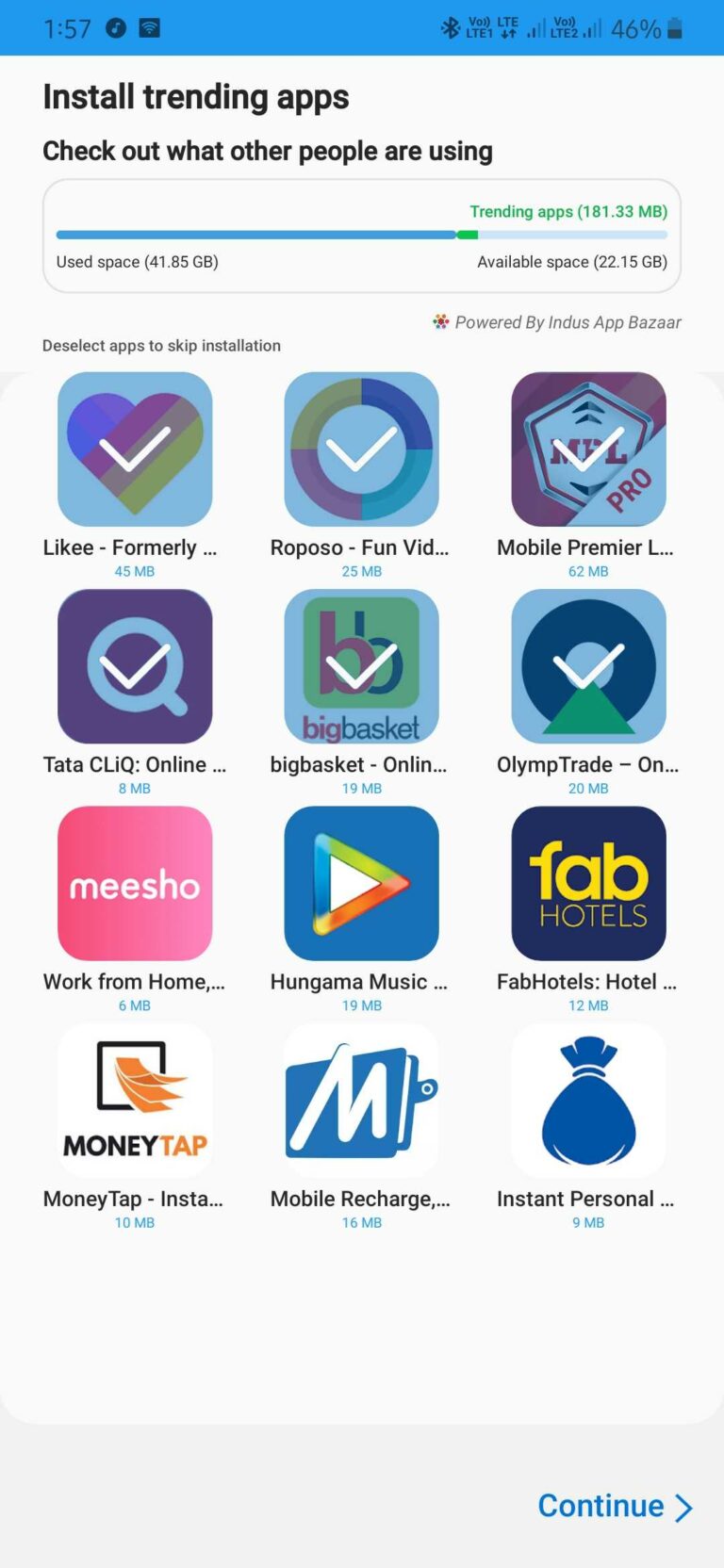Deselect the Roposo app

361,449
